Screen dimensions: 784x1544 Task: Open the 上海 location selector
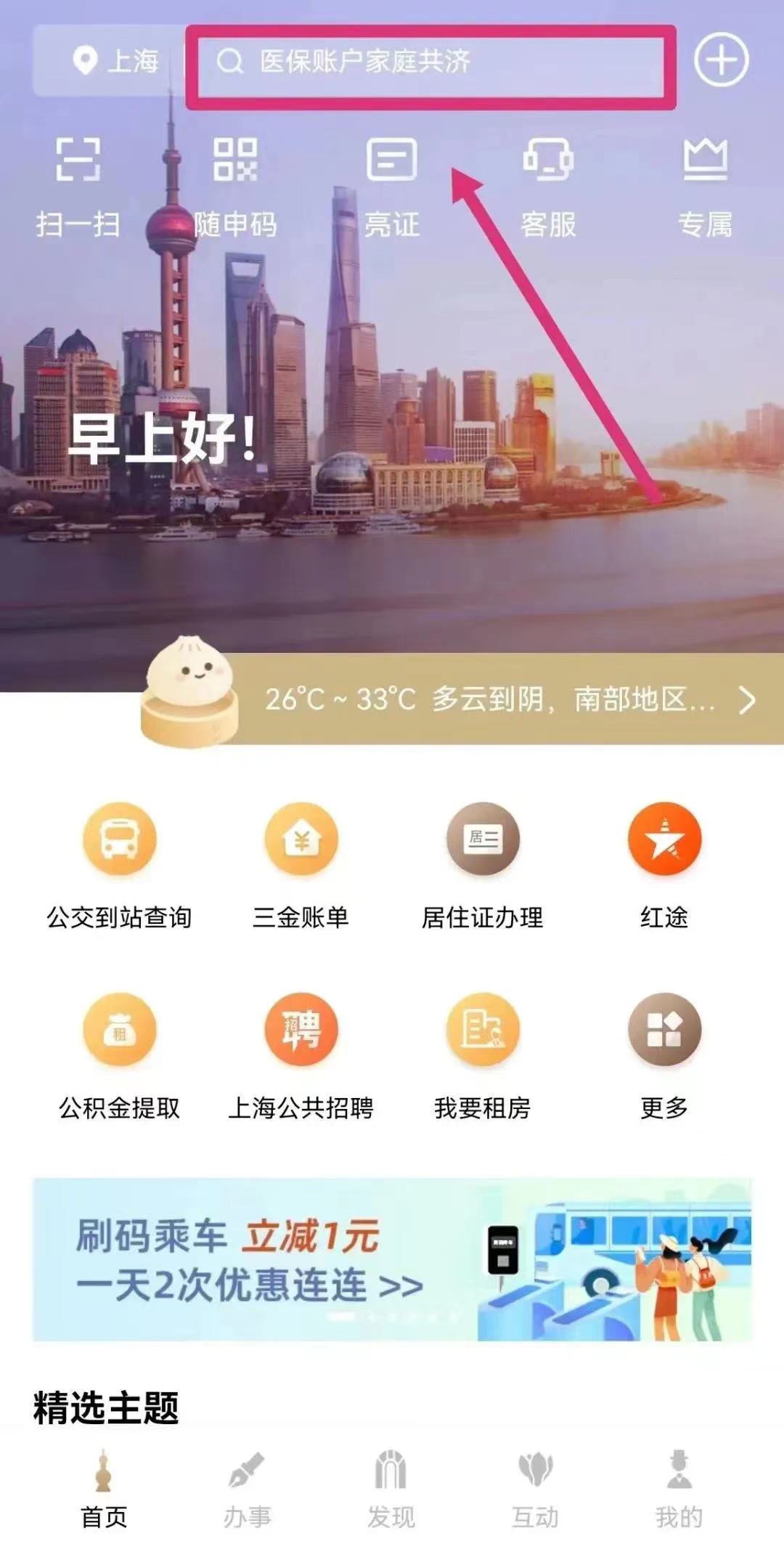coord(116,61)
